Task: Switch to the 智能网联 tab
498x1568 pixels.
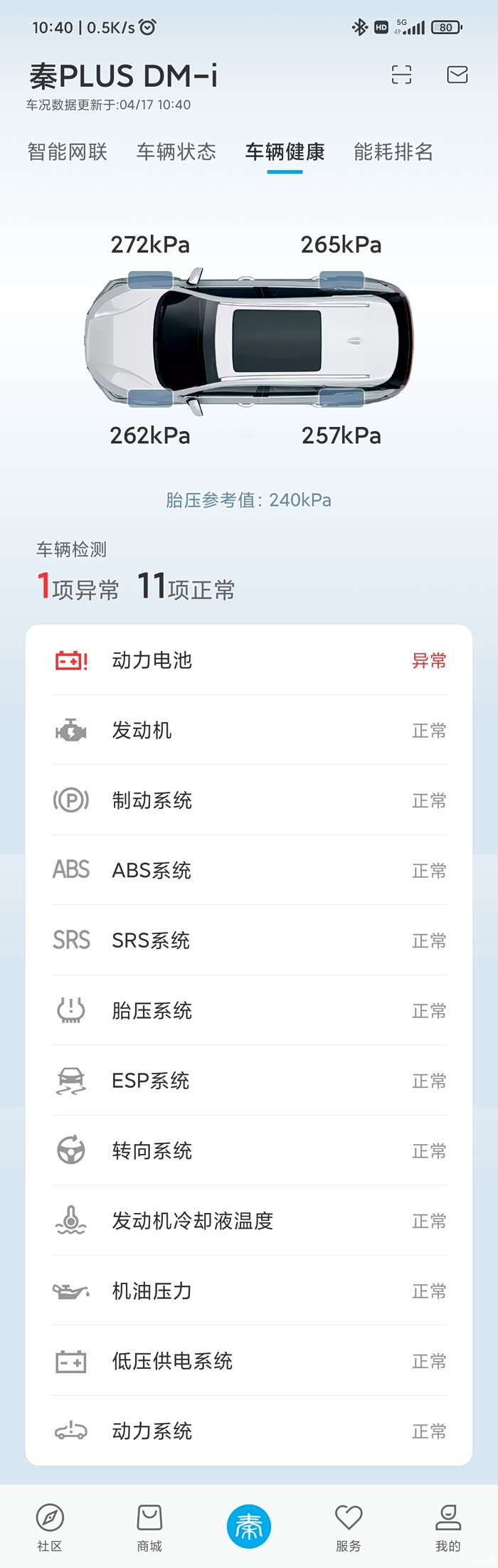Action: pyautogui.click(x=68, y=152)
